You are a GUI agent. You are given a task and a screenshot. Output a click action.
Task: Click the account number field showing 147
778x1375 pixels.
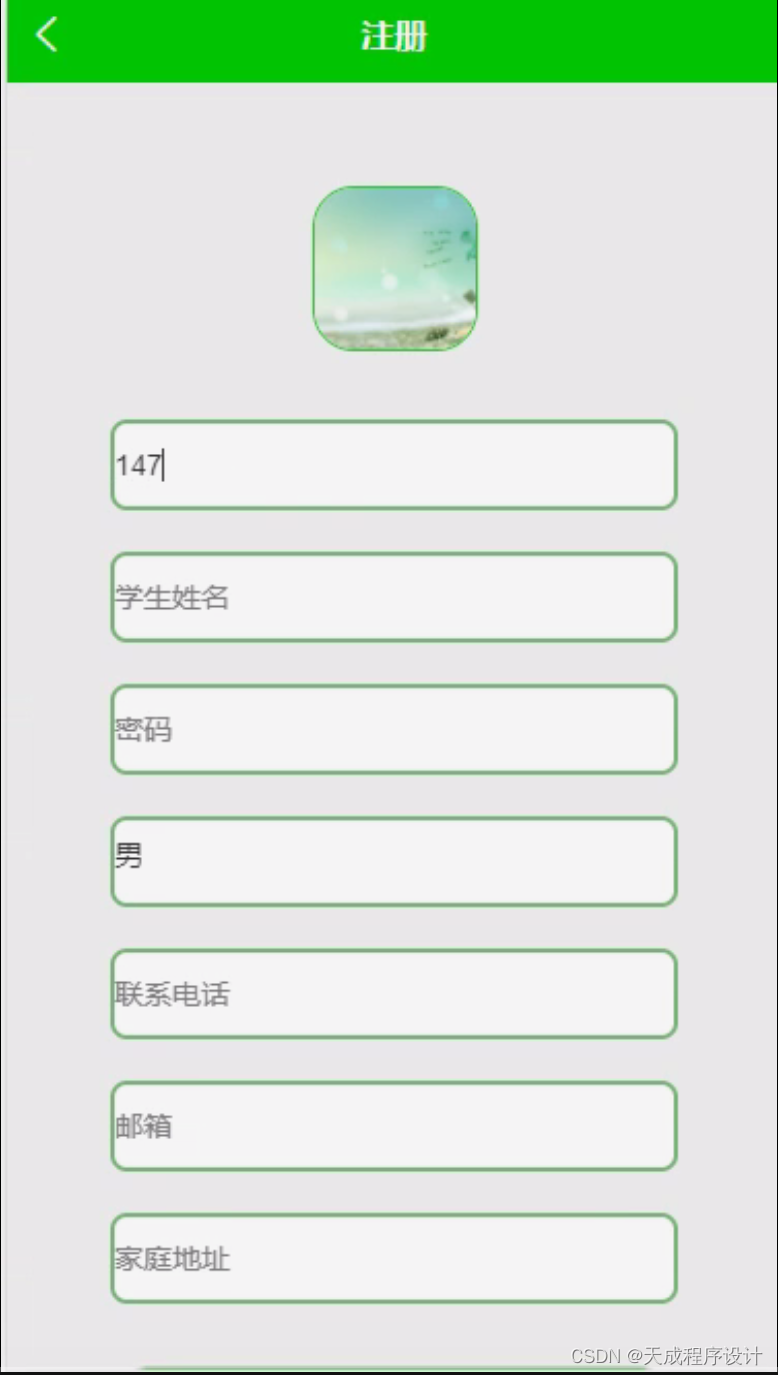tap(394, 465)
